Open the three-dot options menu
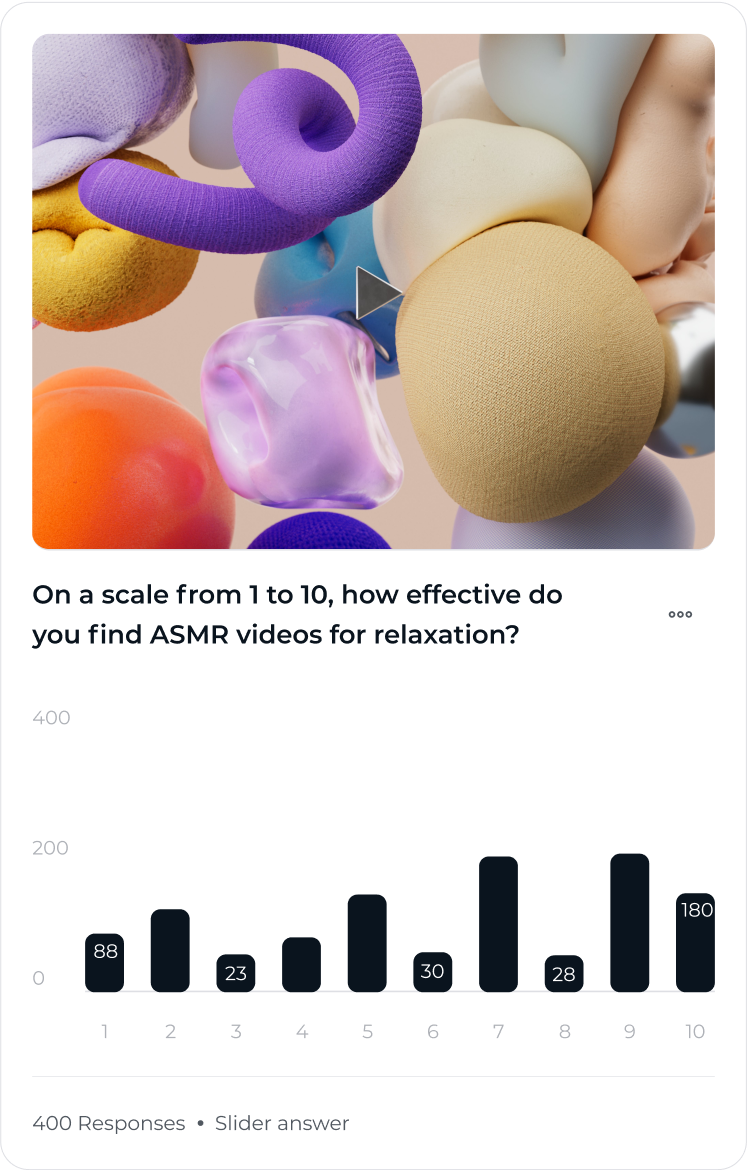Screen dimensions: 747x1170 coord(680,614)
